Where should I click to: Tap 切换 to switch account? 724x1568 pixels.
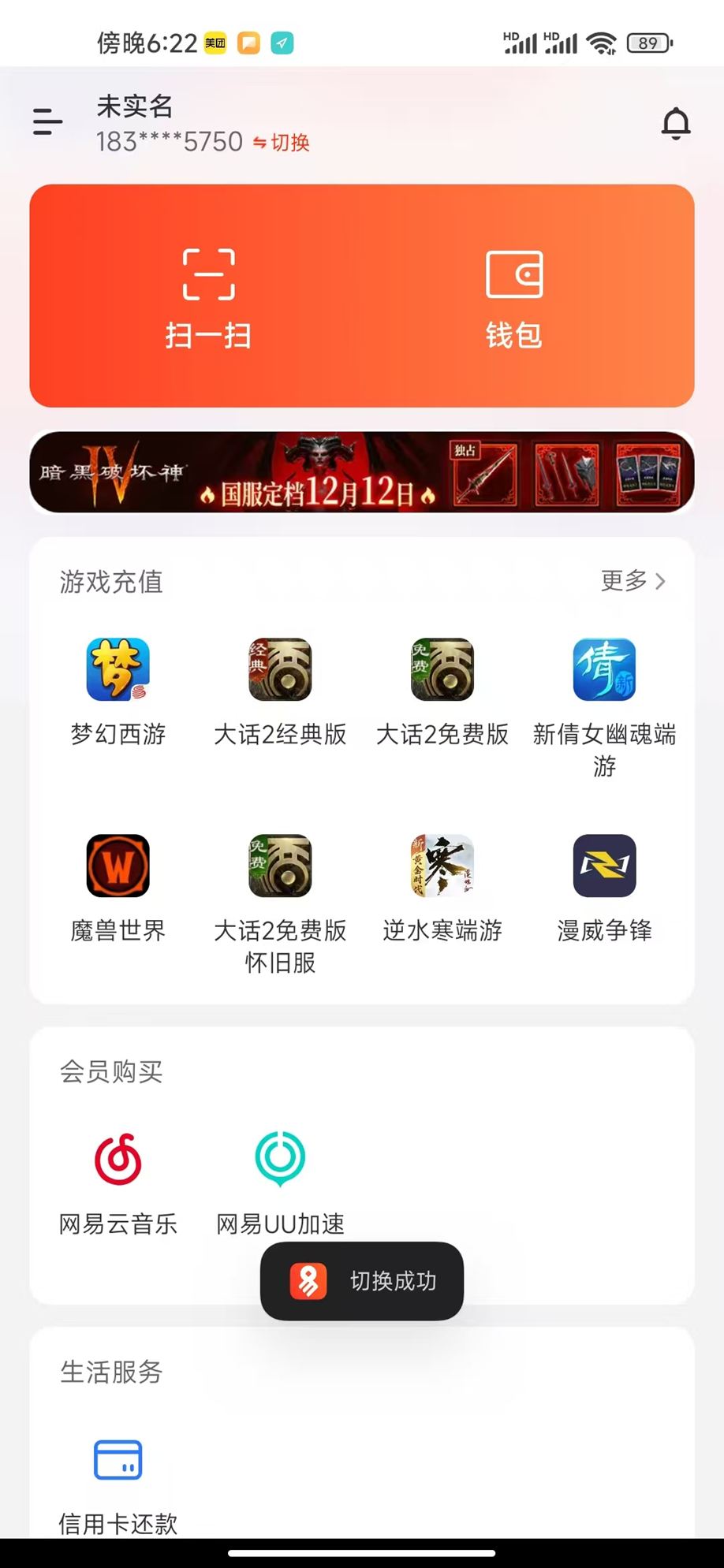point(282,143)
